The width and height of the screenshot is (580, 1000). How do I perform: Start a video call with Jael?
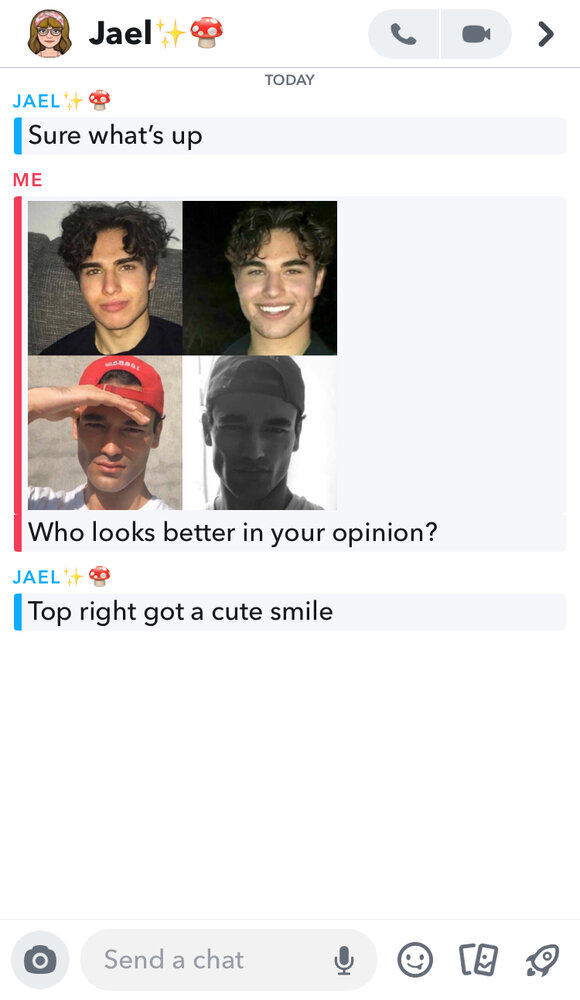point(476,34)
